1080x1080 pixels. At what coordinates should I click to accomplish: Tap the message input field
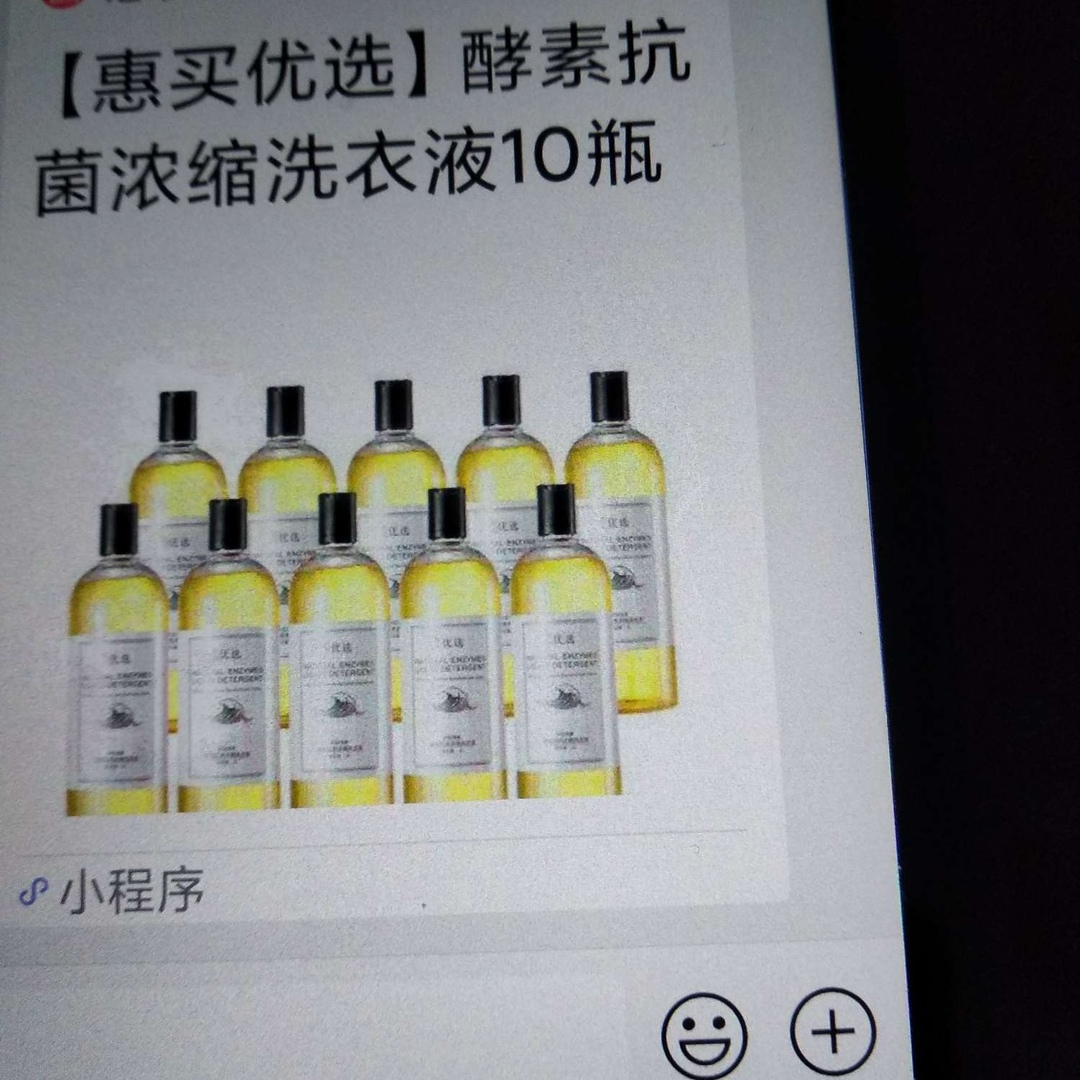click(x=320, y=1030)
